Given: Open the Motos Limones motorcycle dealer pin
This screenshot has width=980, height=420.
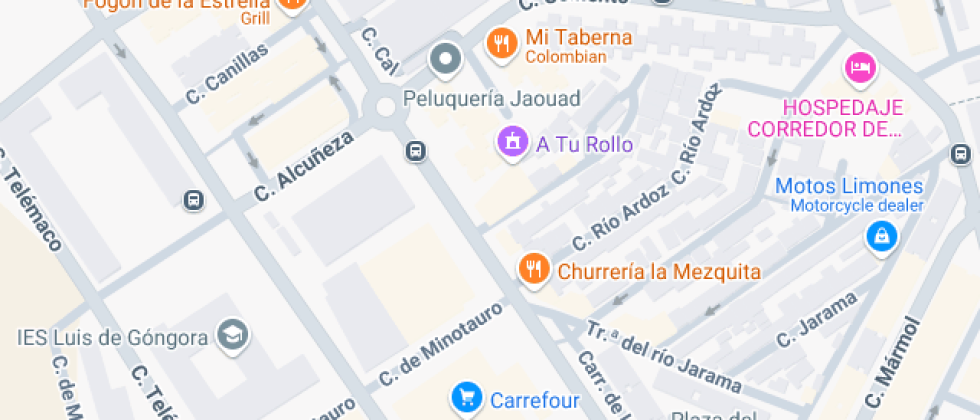Looking at the screenshot, I should [881, 237].
